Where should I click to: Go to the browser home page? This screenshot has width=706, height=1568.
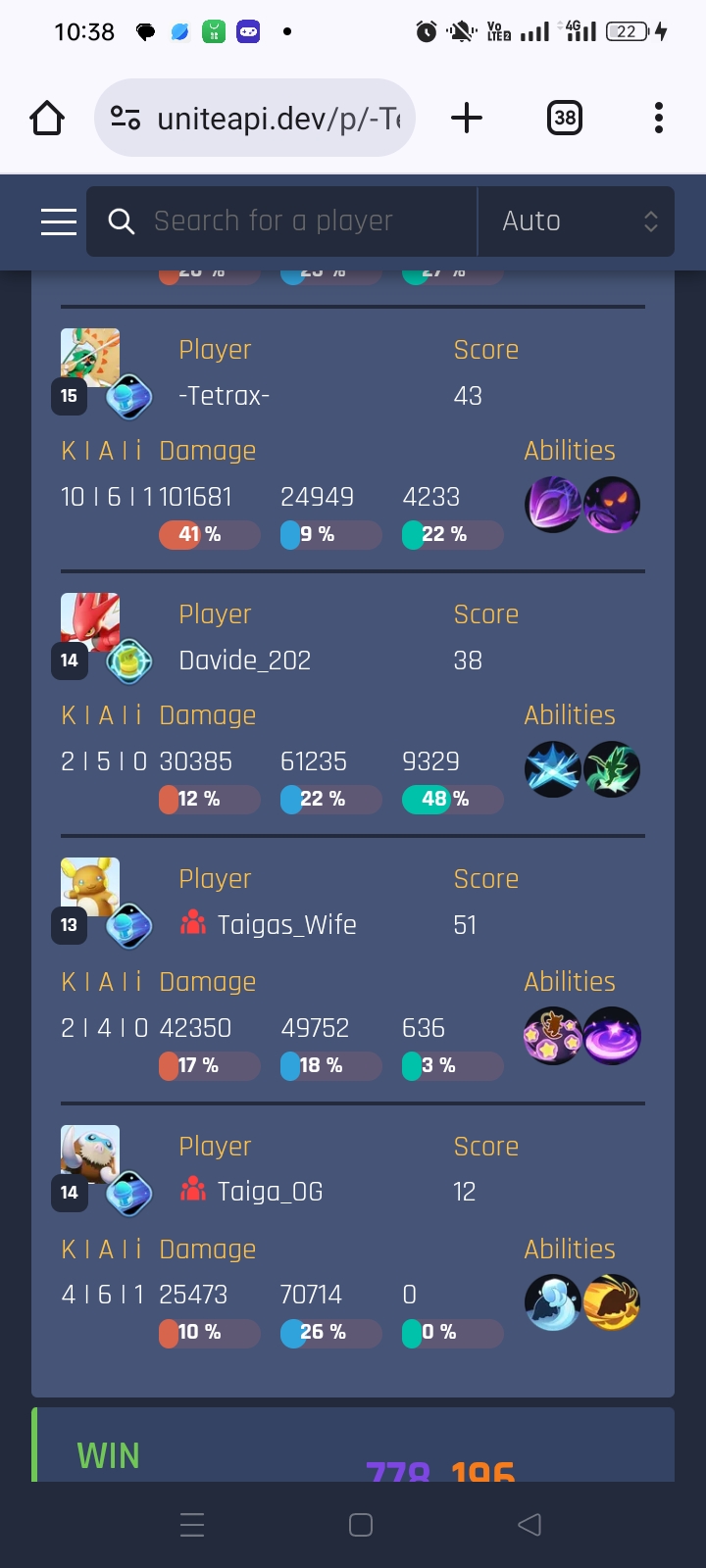point(47,119)
